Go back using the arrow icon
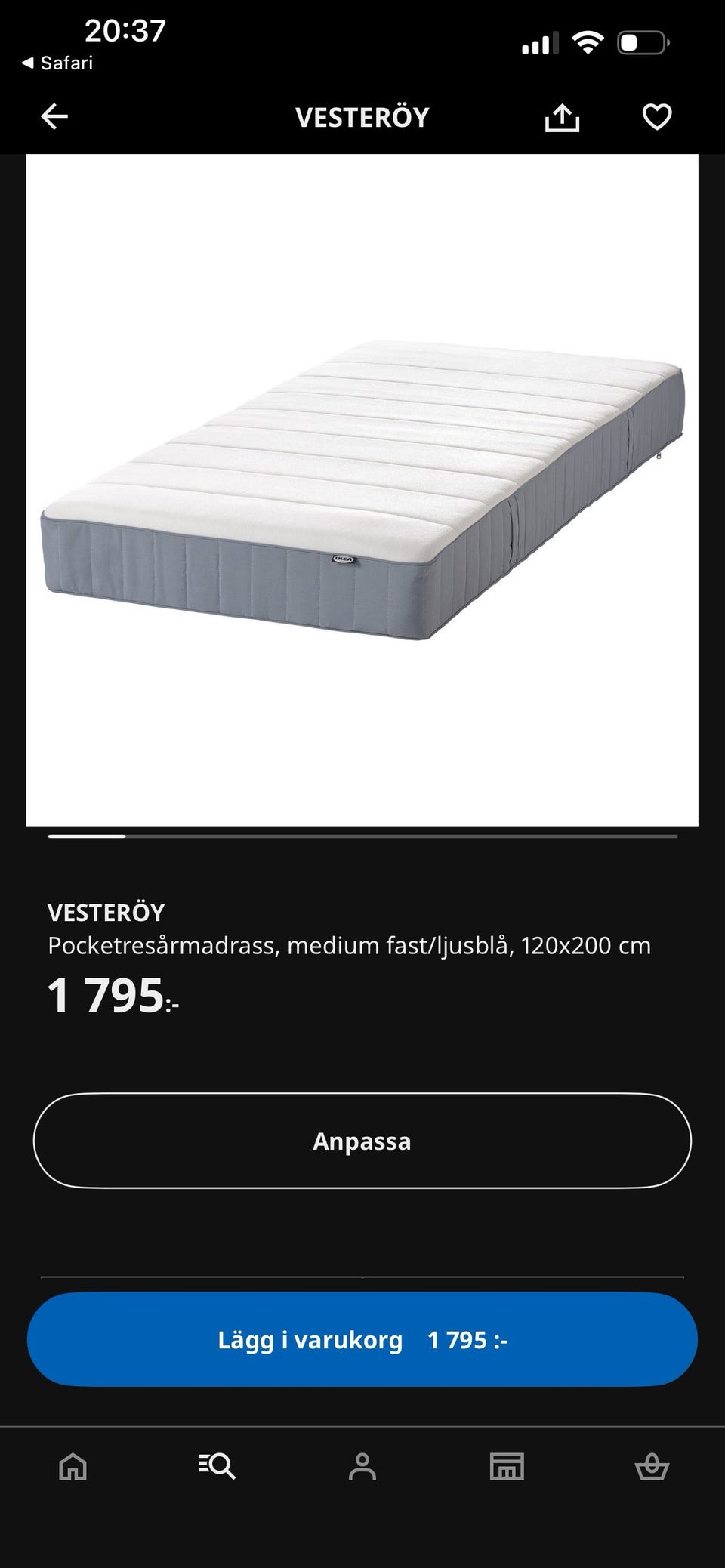725x1568 pixels. click(x=54, y=117)
